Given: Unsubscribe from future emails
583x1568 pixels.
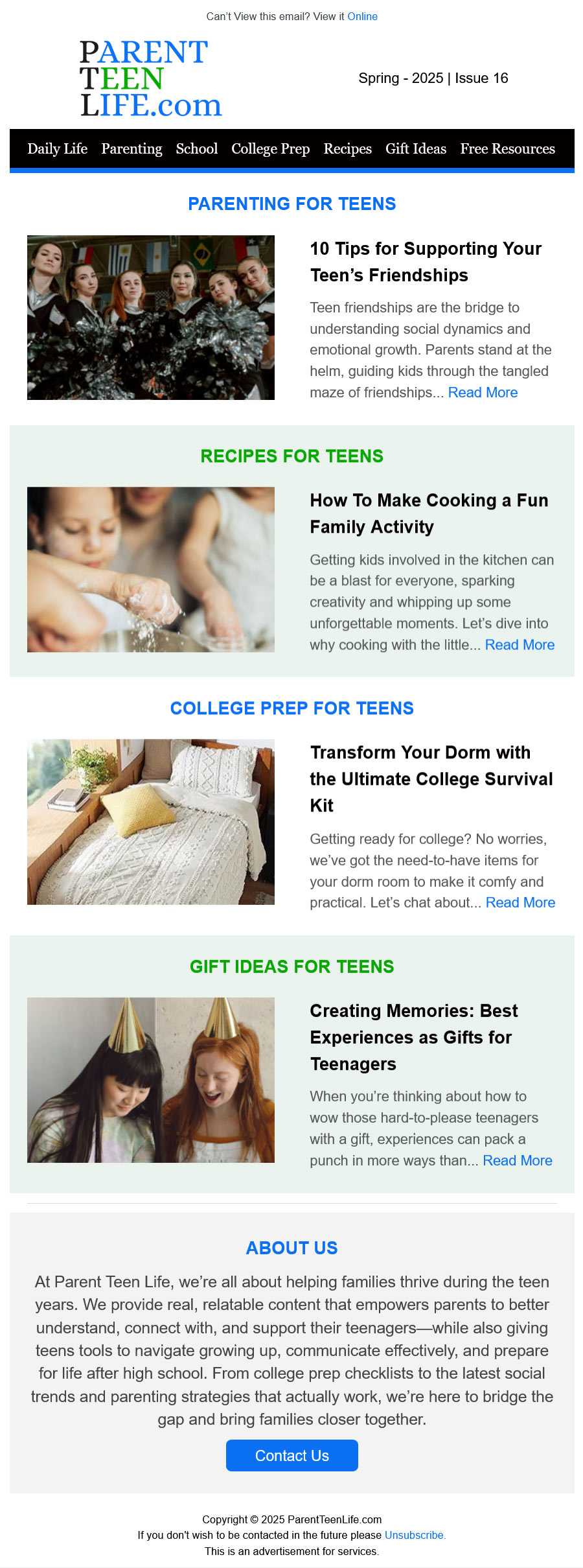Looking at the screenshot, I should (x=415, y=1535).
